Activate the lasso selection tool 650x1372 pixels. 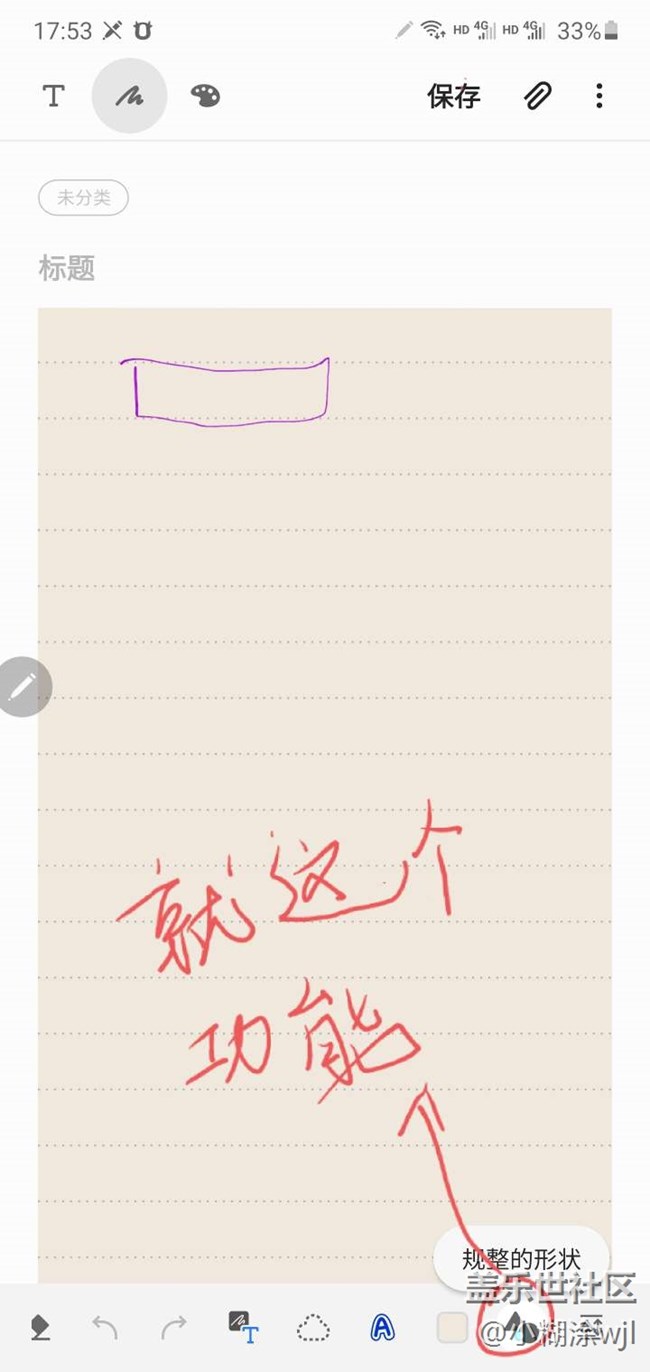click(313, 1328)
